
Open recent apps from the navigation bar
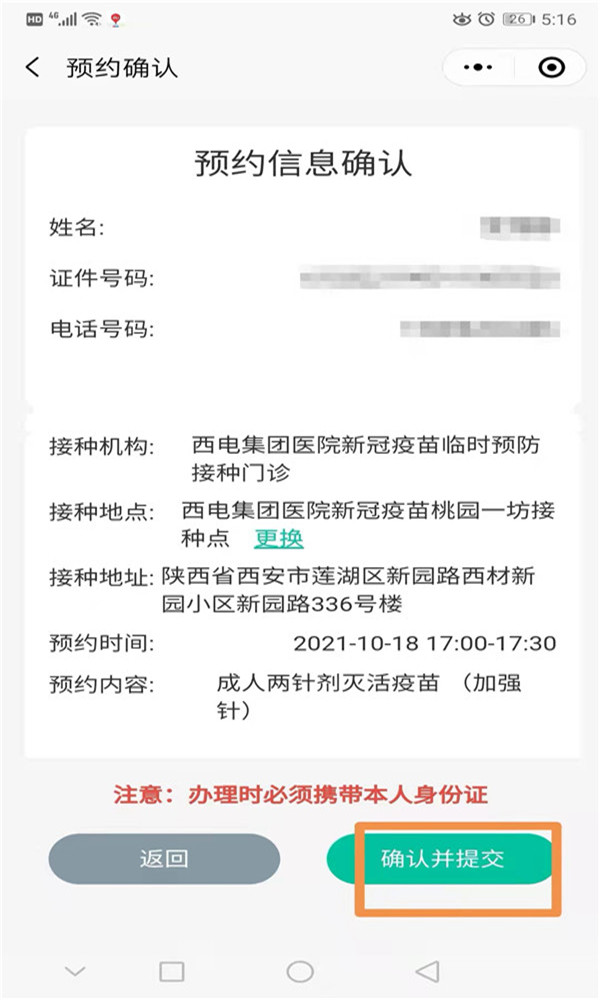click(x=172, y=970)
